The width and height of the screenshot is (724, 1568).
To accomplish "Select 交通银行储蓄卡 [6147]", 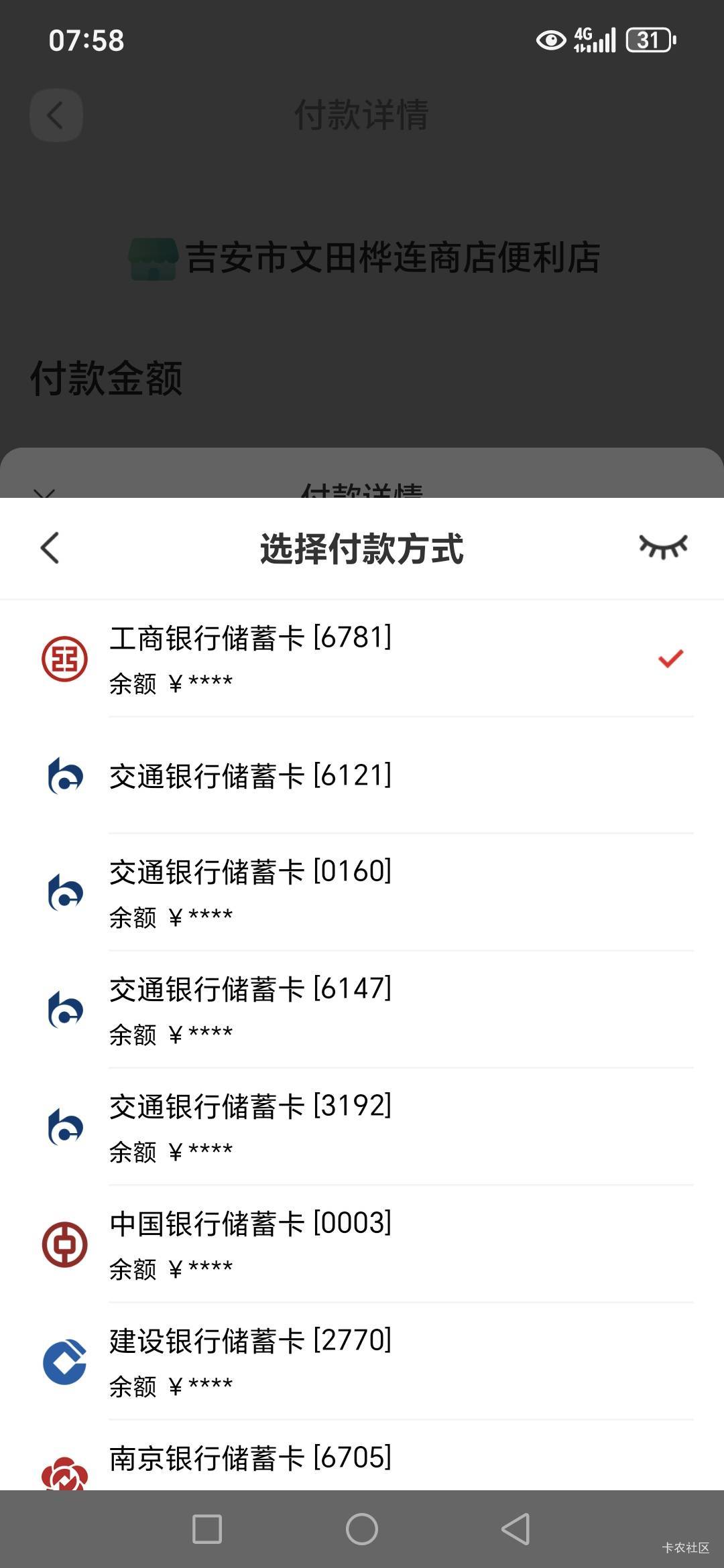I will click(x=362, y=1010).
